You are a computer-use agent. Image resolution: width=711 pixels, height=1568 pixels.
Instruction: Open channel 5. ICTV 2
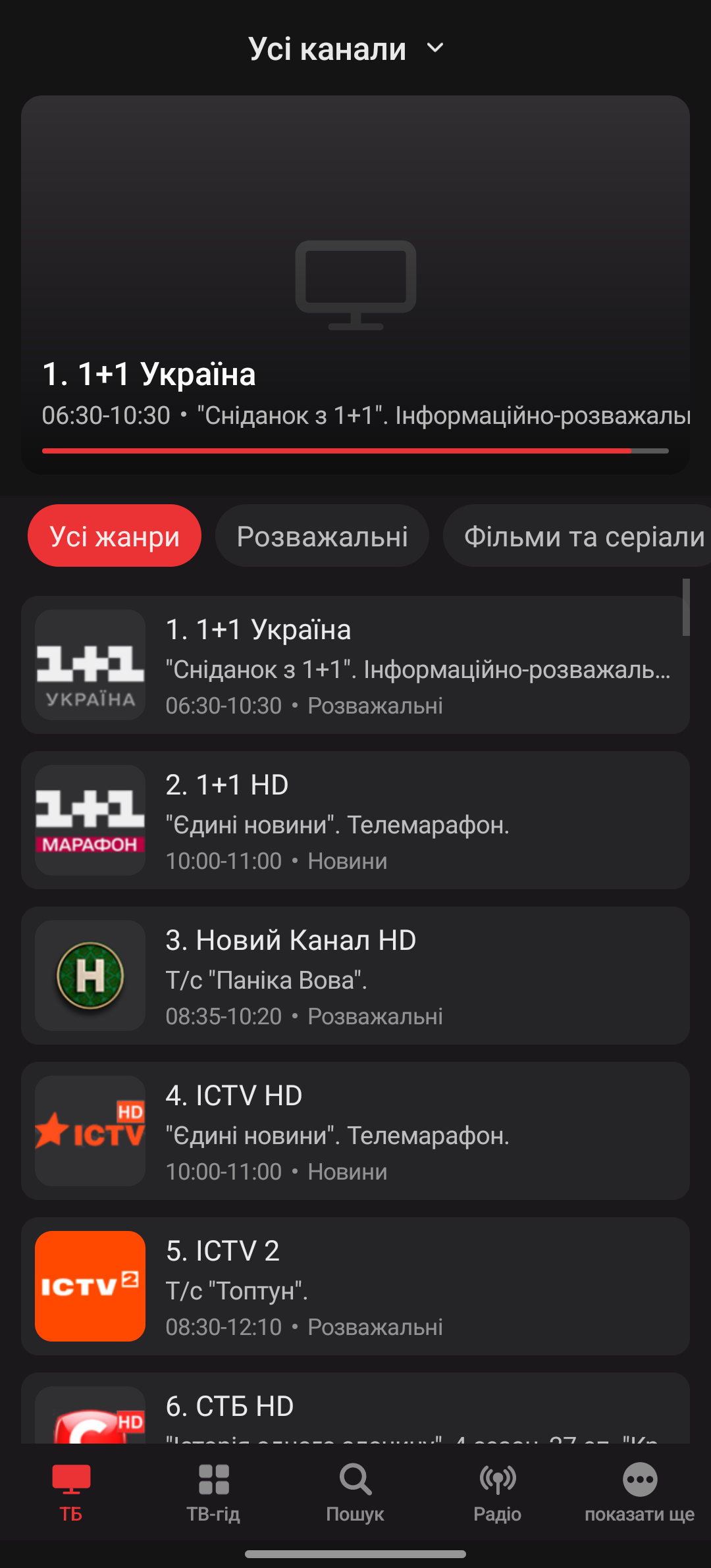(x=355, y=1286)
